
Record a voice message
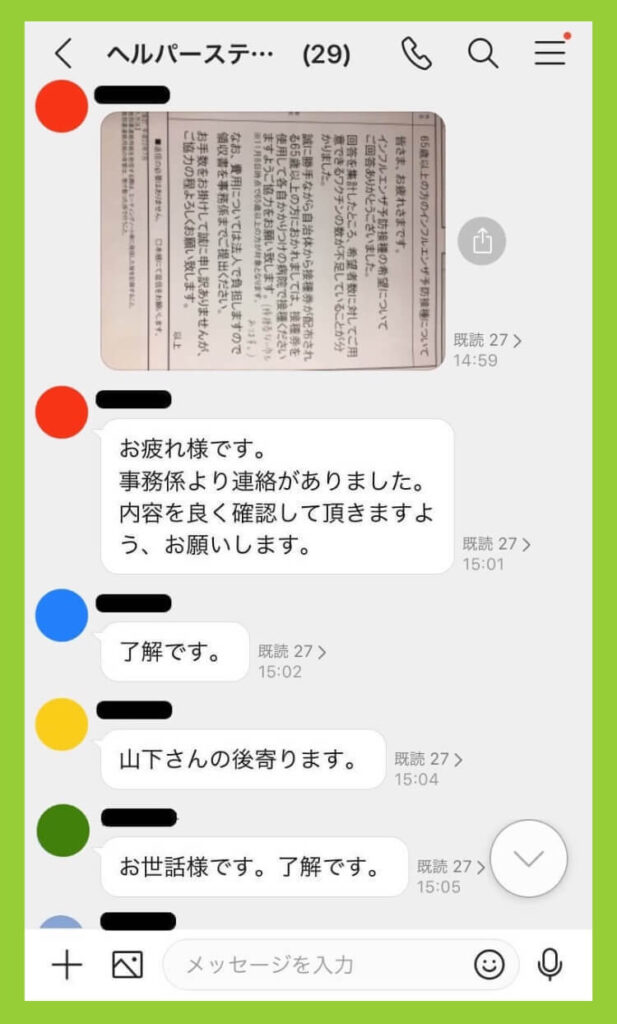549,964
